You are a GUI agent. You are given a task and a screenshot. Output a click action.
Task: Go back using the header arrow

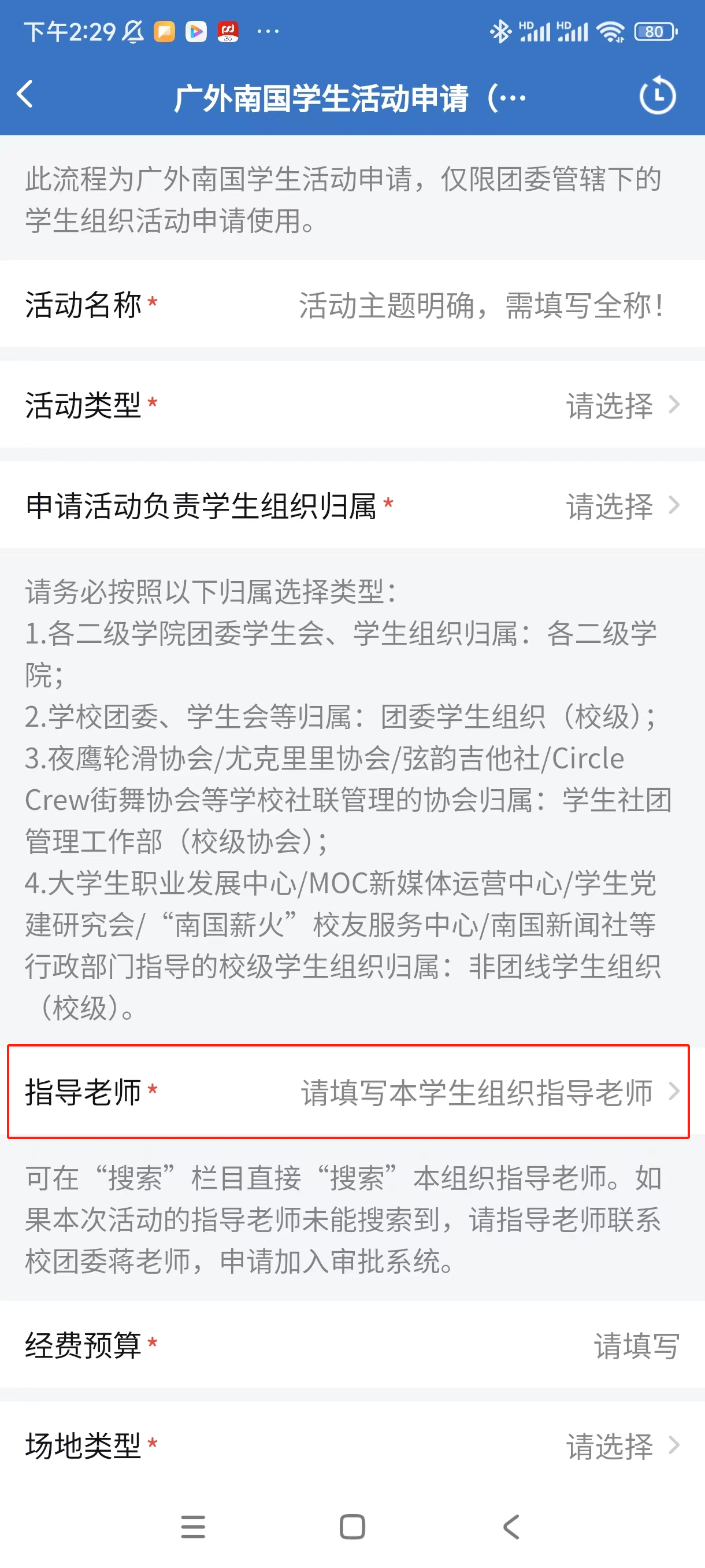tap(25, 95)
